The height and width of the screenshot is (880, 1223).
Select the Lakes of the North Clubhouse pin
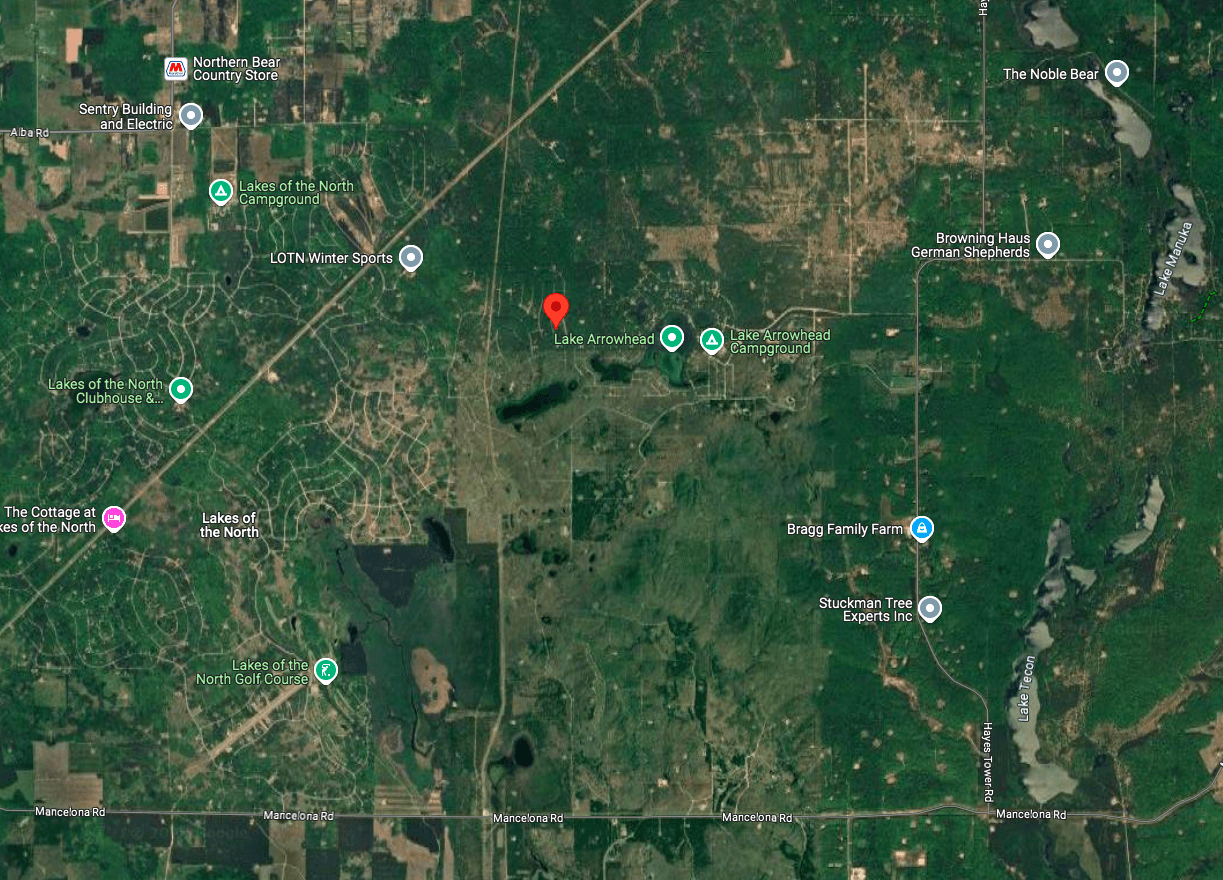181,389
